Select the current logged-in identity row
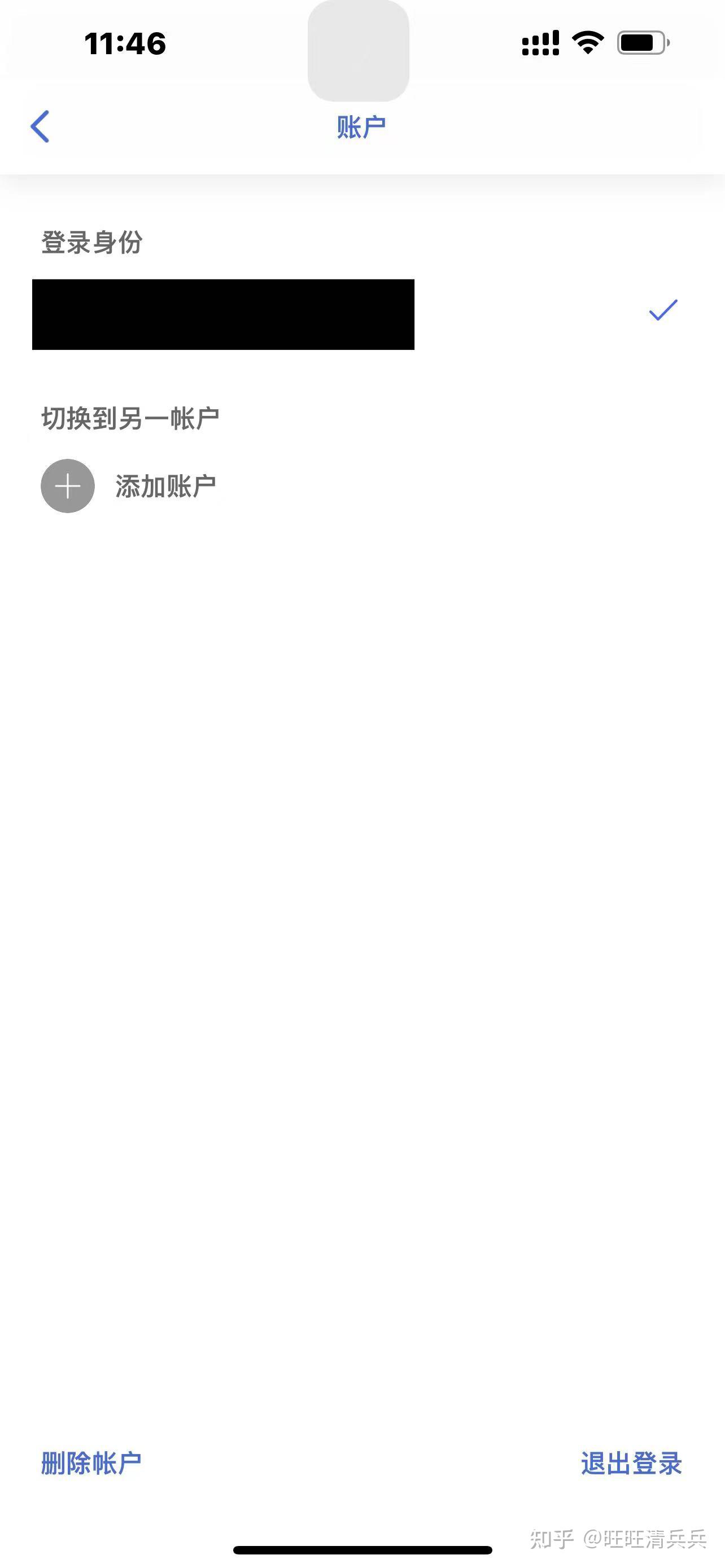The width and height of the screenshot is (725, 1568). [x=223, y=314]
